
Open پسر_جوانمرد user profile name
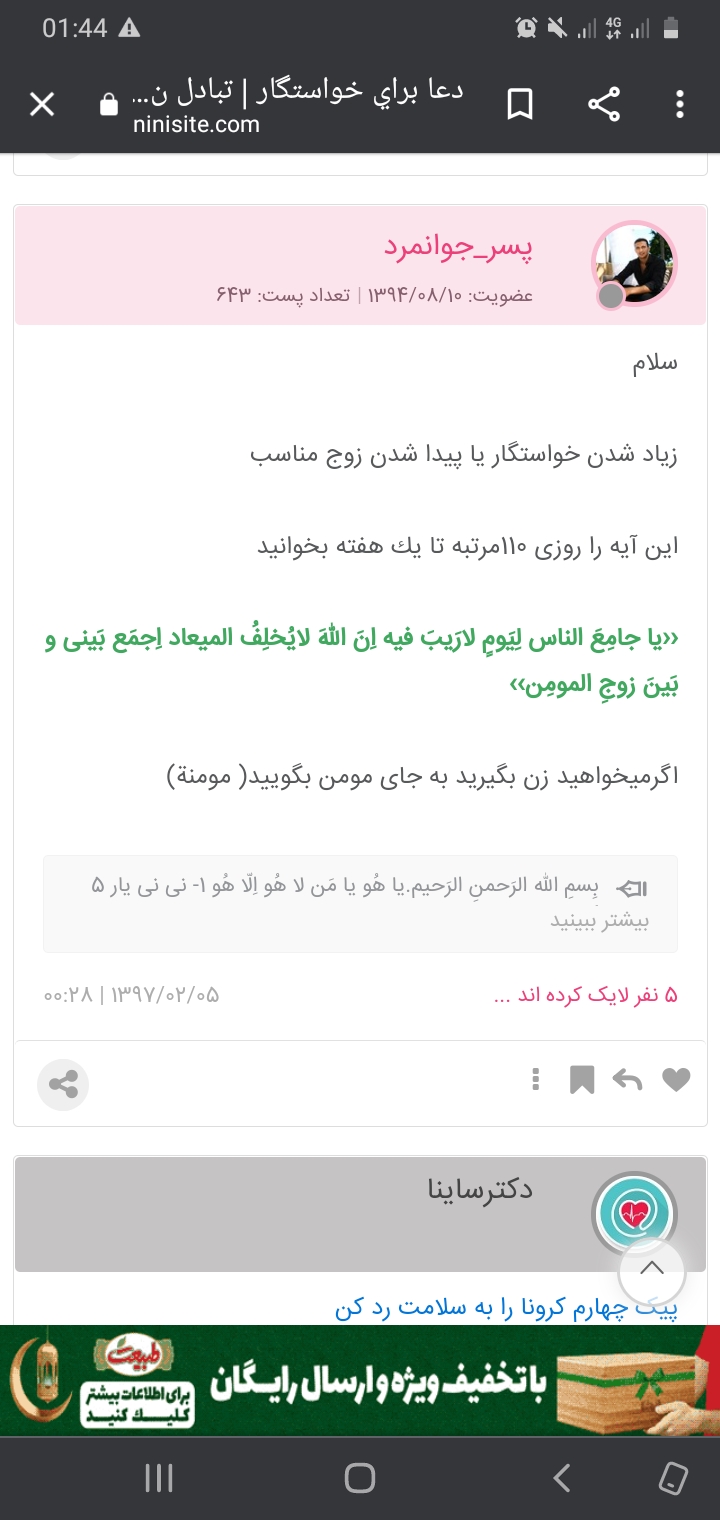458,249
